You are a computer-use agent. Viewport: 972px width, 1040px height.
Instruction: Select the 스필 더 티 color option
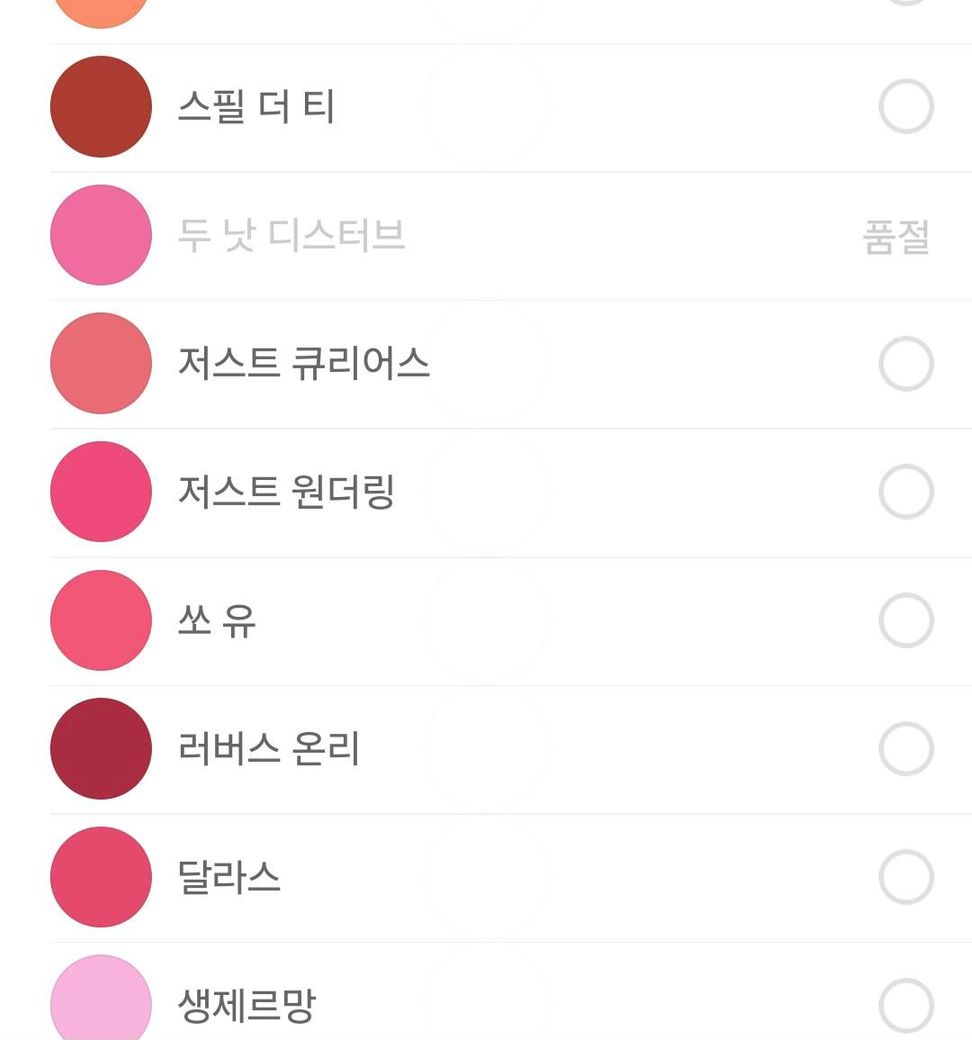906,106
